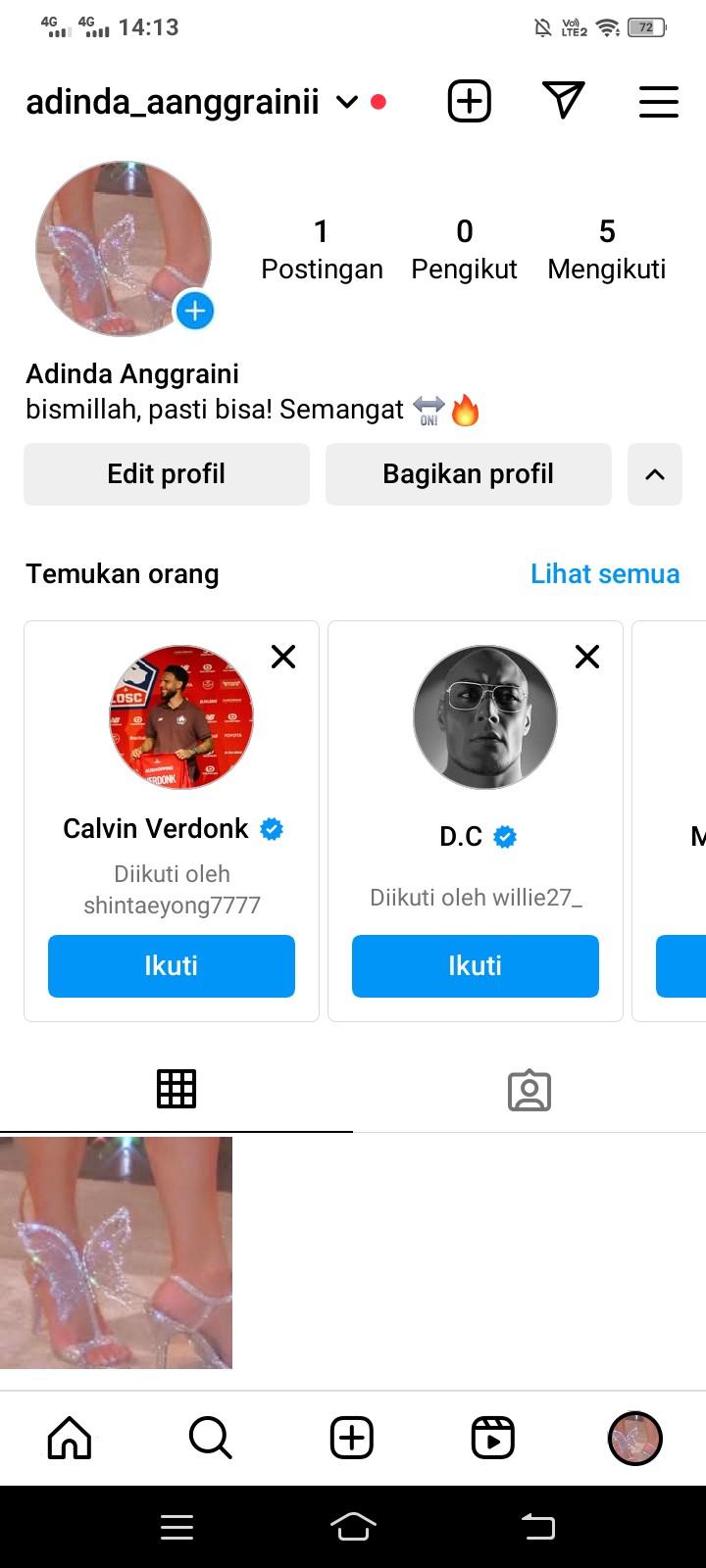Open direct messages paper plane
The width and height of the screenshot is (706, 1568).
[563, 100]
